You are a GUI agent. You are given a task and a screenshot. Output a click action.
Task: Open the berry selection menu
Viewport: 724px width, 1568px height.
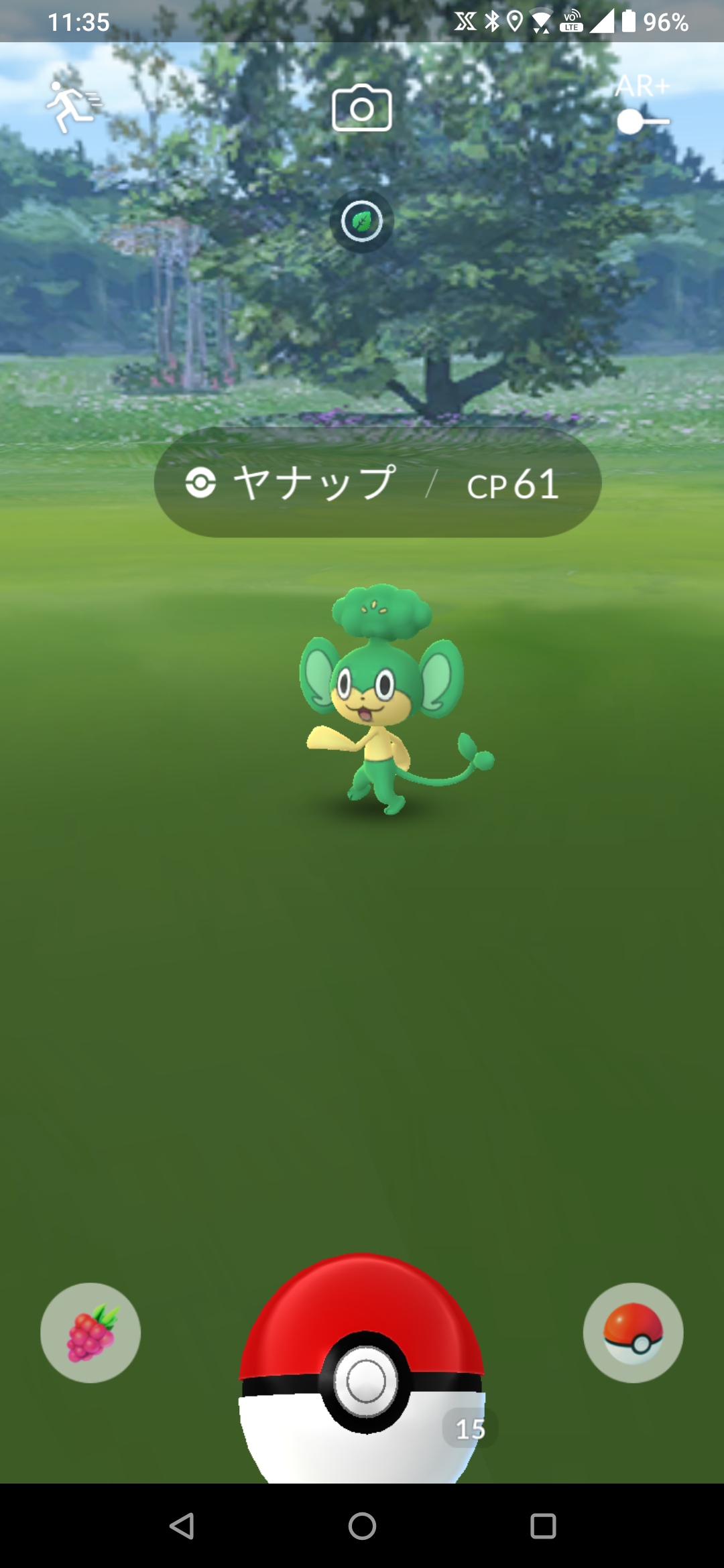[90, 1332]
